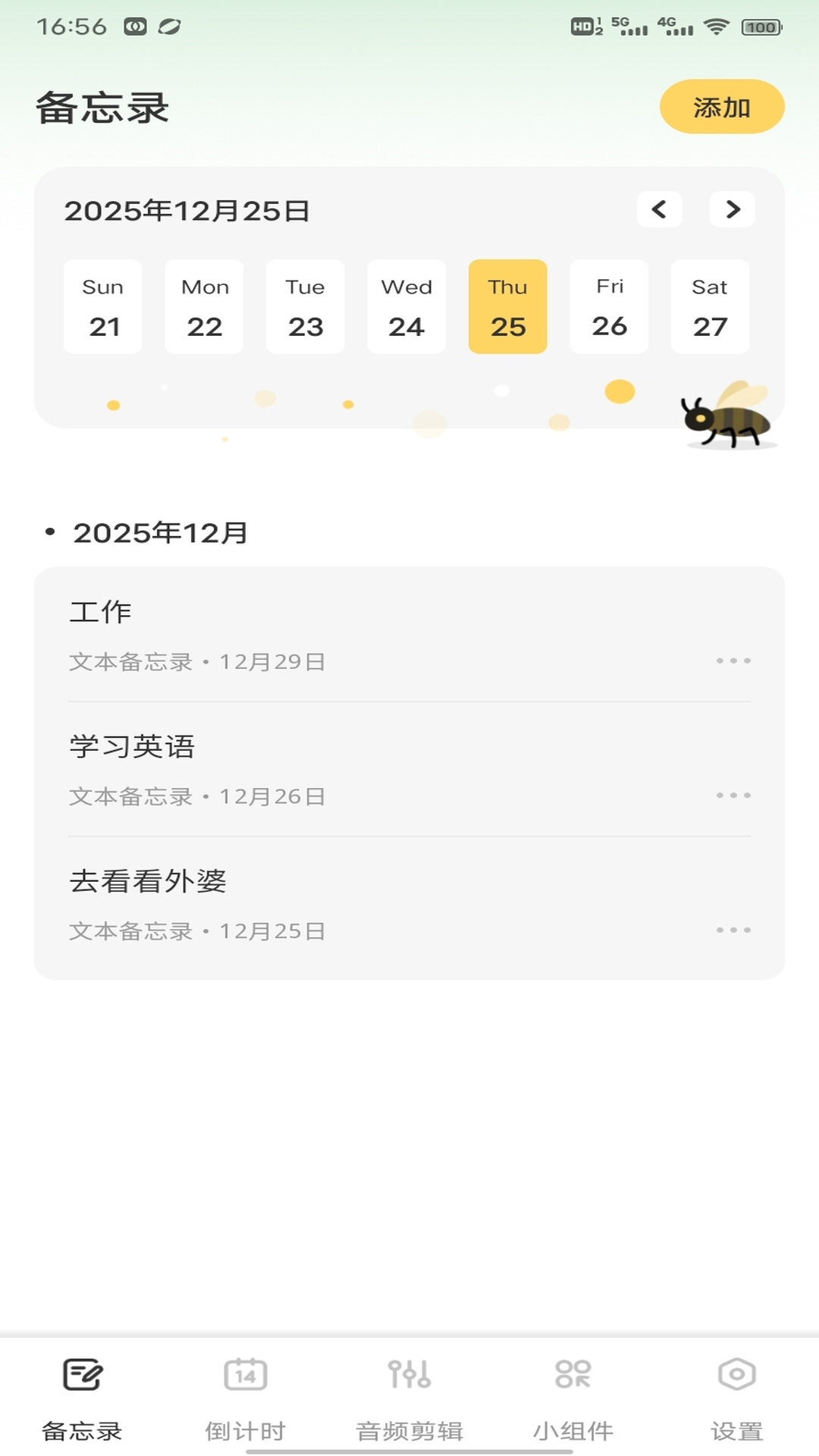
Task: Select the 倒计时 countdown calendar icon
Action: tap(244, 1375)
